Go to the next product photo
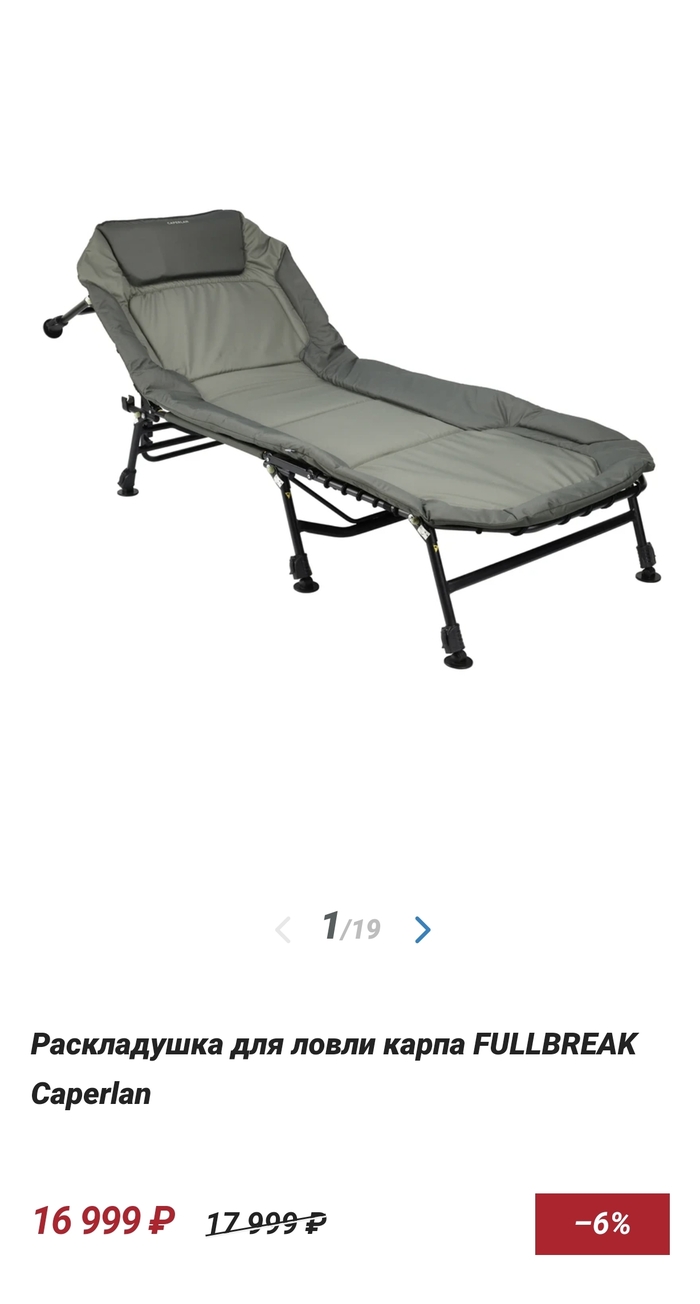This screenshot has width=700, height=1304. point(422,930)
